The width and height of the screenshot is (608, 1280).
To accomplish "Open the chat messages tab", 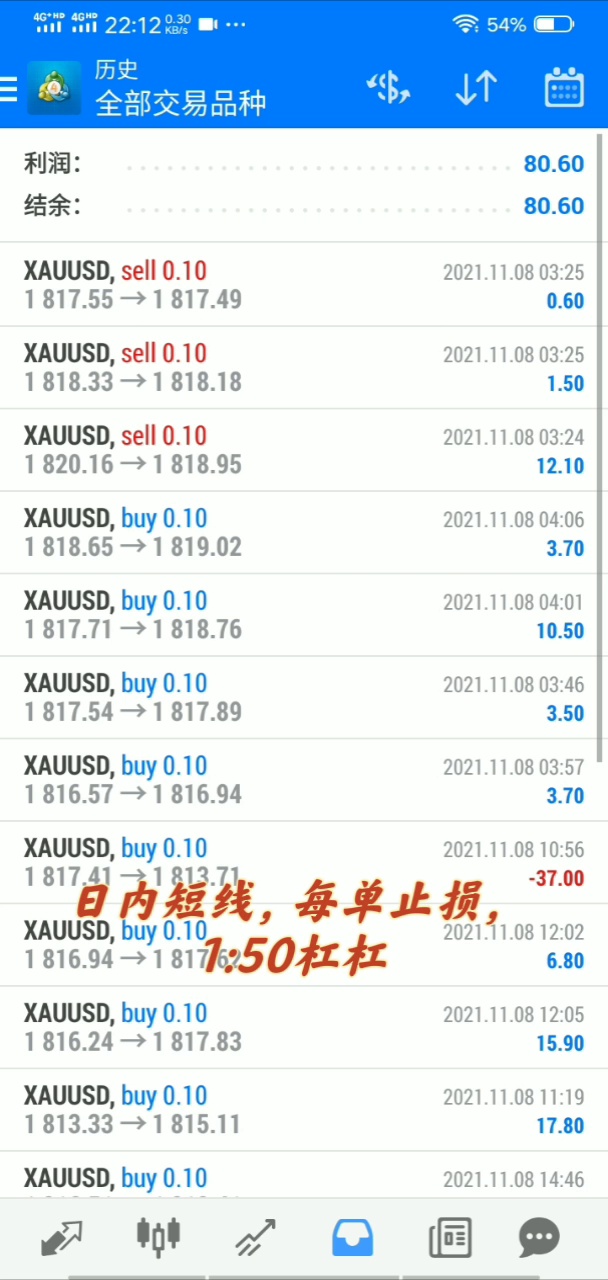I will 539,1238.
